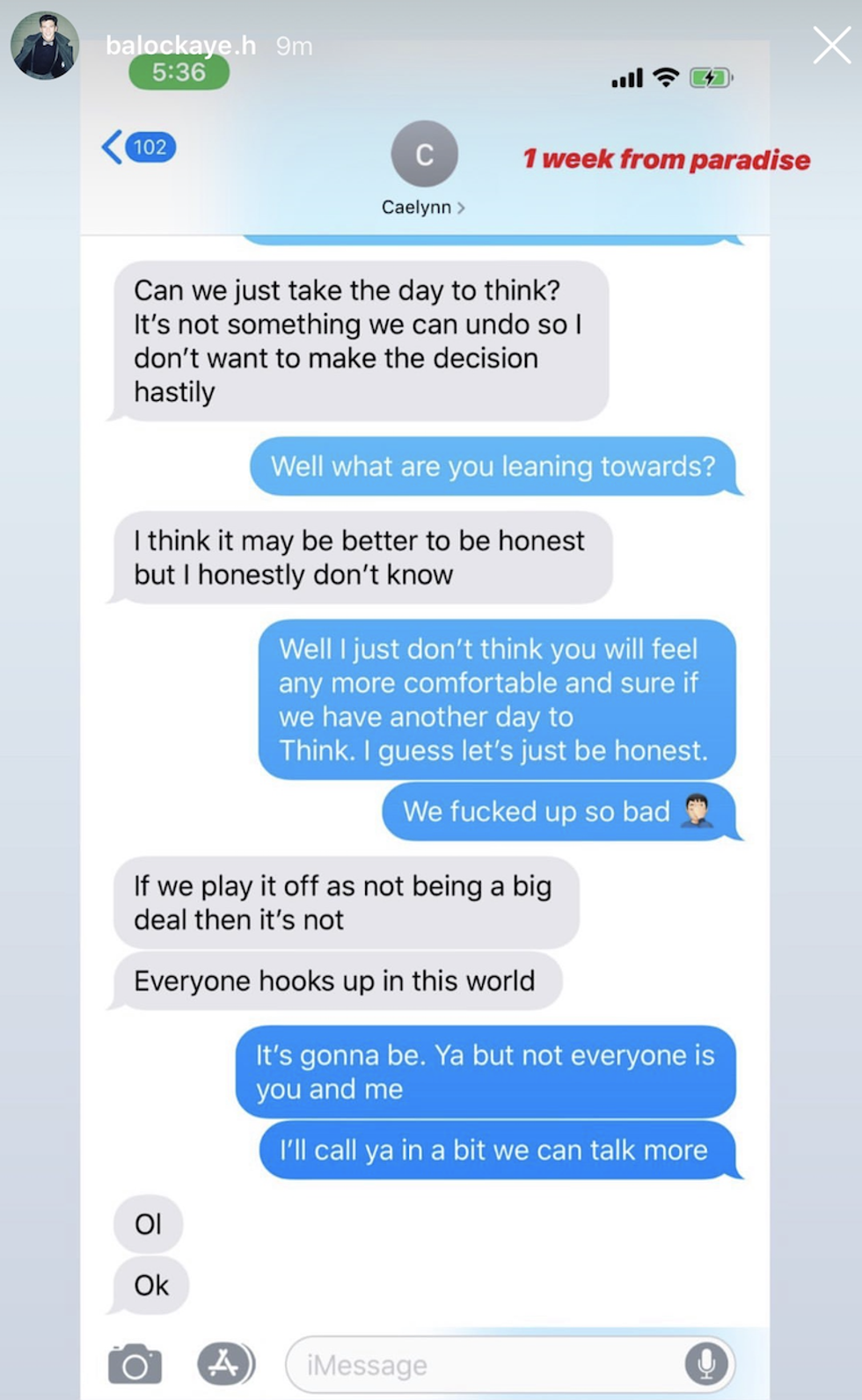Close the story viewer

(x=831, y=46)
